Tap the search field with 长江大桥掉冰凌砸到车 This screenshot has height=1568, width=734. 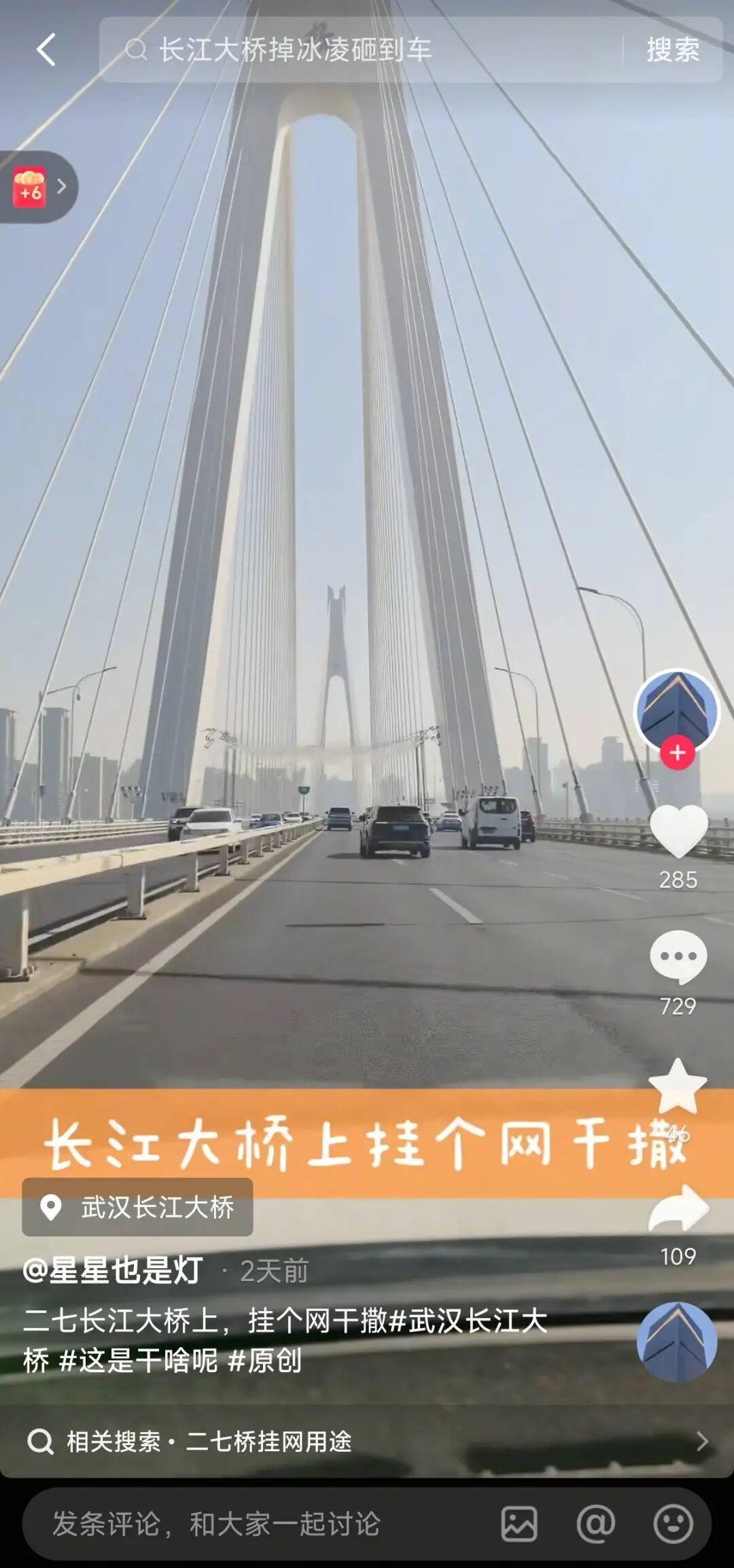pos(360,50)
